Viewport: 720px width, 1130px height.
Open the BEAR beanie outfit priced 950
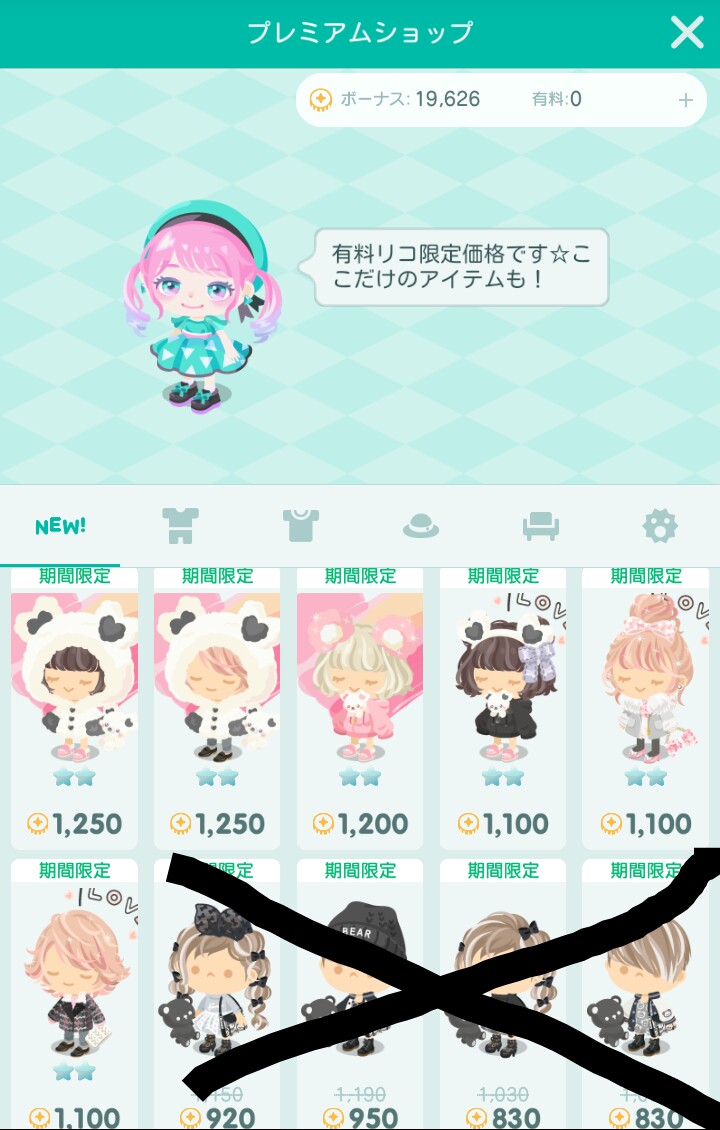360,990
